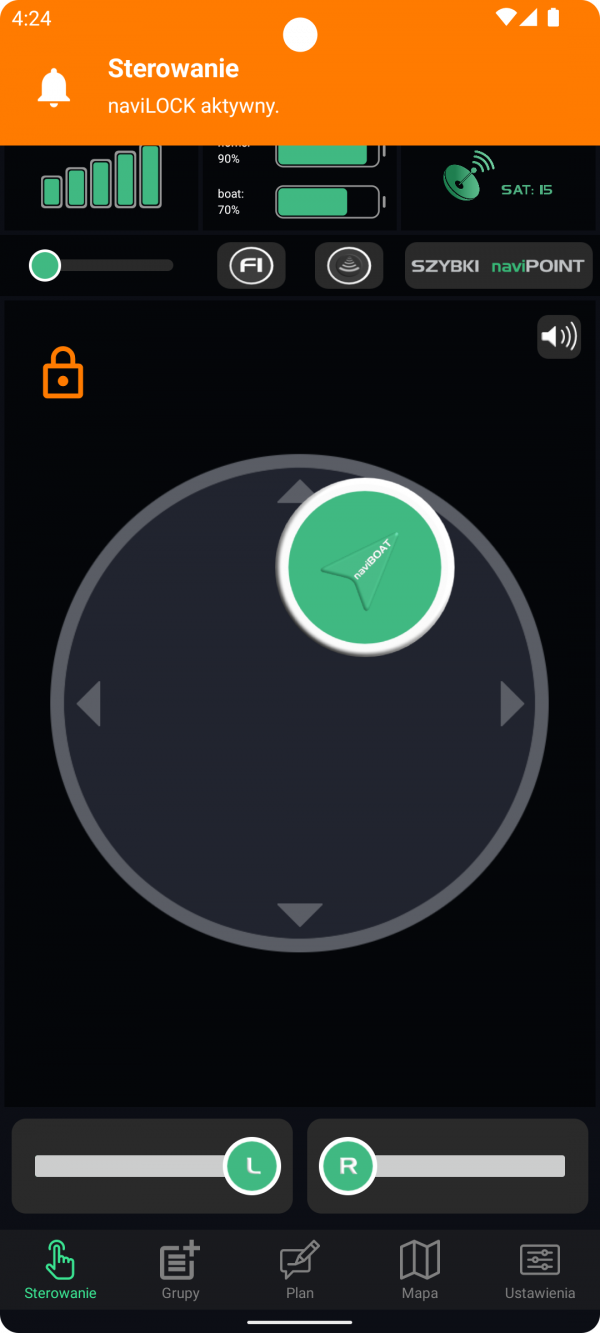The width and height of the screenshot is (600, 1333).
Task: Tap the F1 button
Action: 251,266
